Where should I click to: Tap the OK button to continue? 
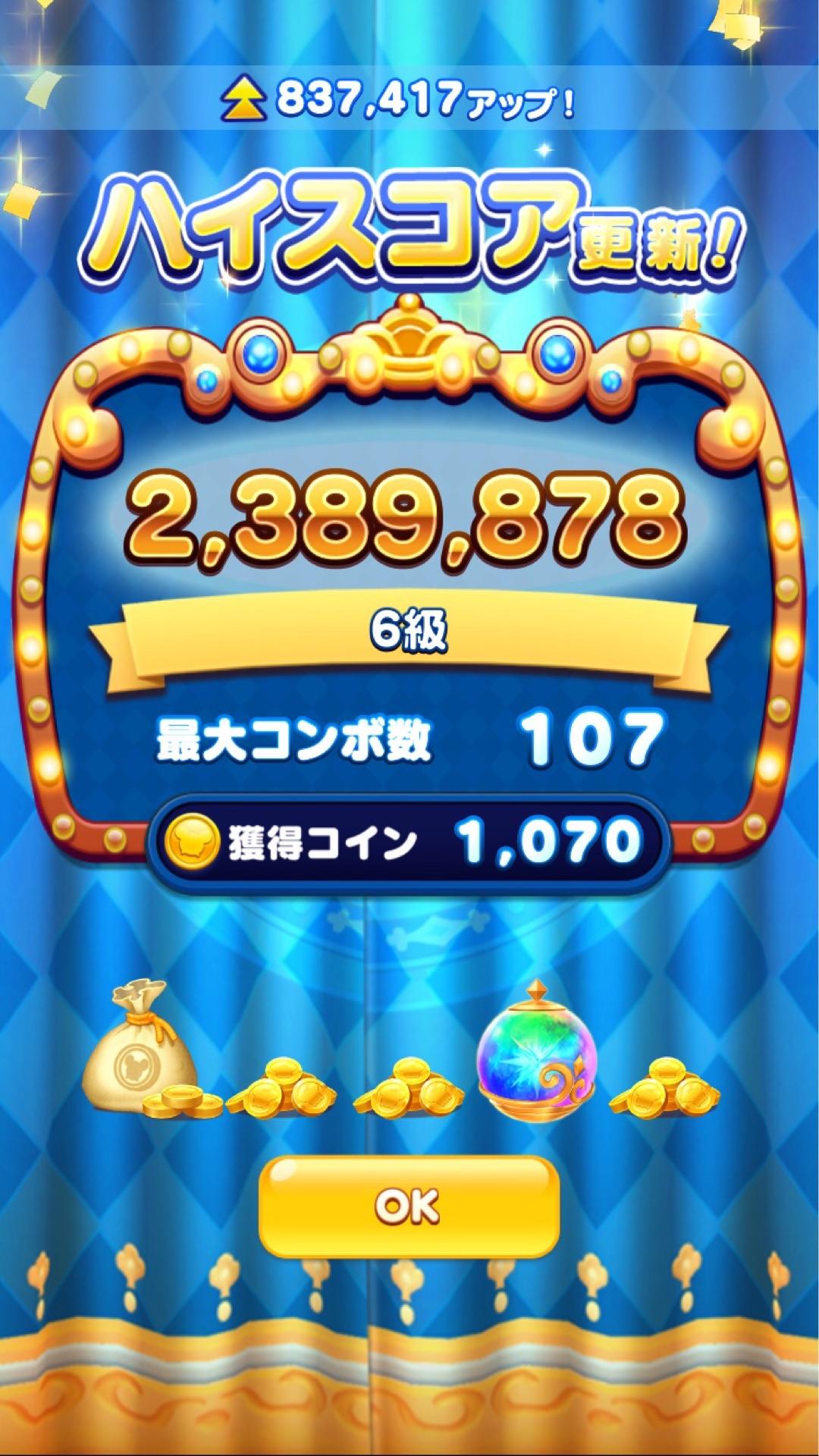coord(409,1207)
